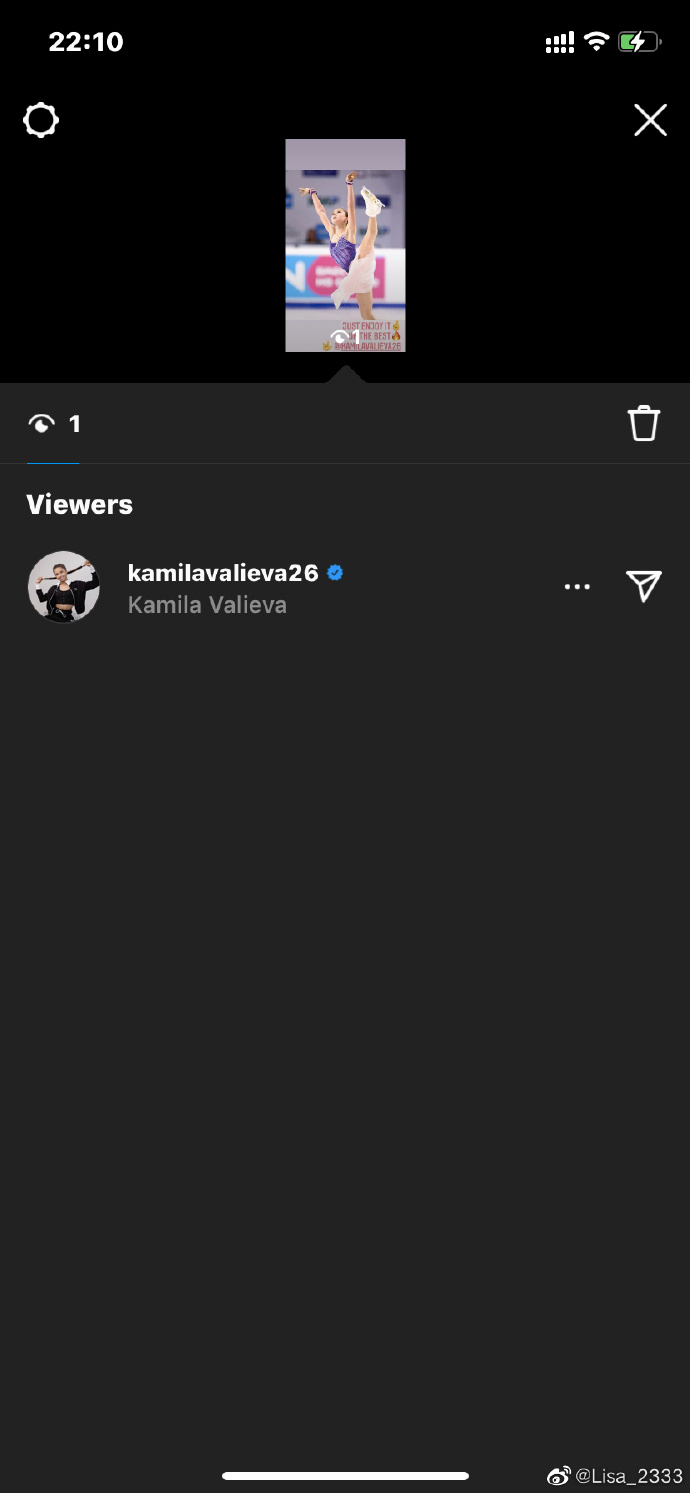Close the story viewers screen
Screen dimensions: 690x1493
pyautogui.click(x=650, y=121)
